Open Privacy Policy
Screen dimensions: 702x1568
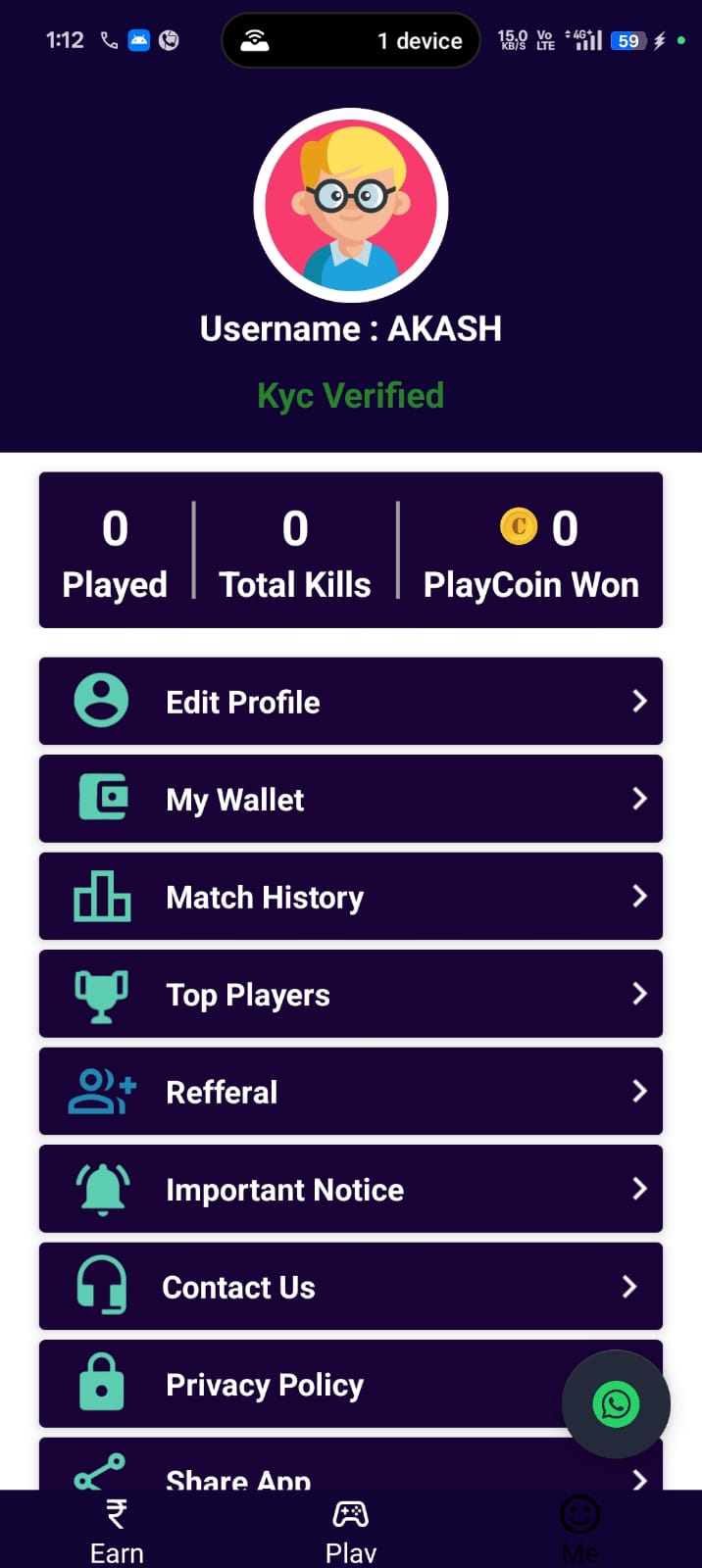pyautogui.click(x=294, y=1384)
